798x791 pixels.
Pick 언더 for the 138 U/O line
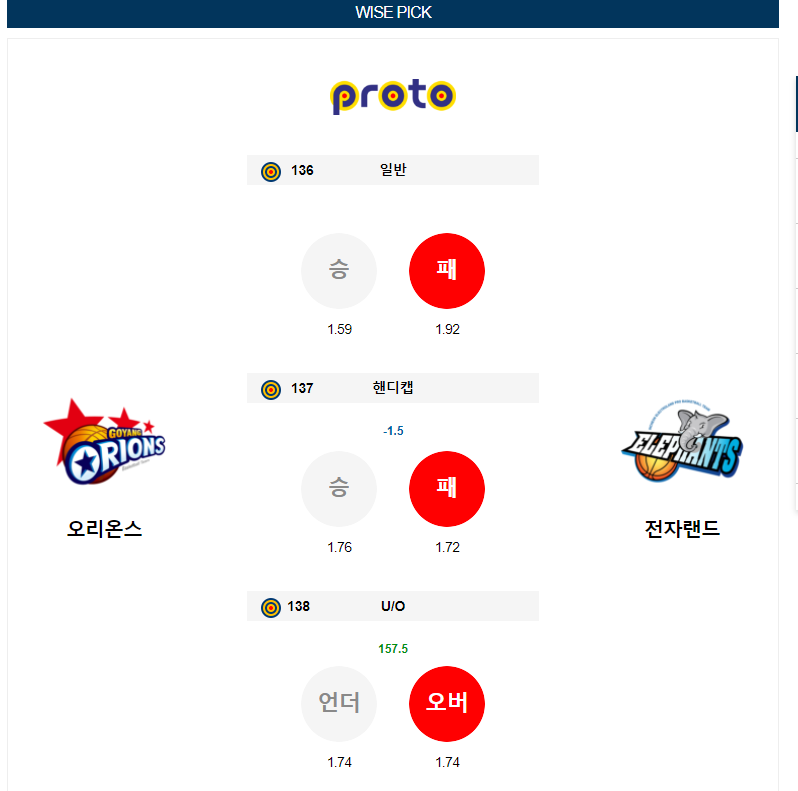(x=339, y=704)
